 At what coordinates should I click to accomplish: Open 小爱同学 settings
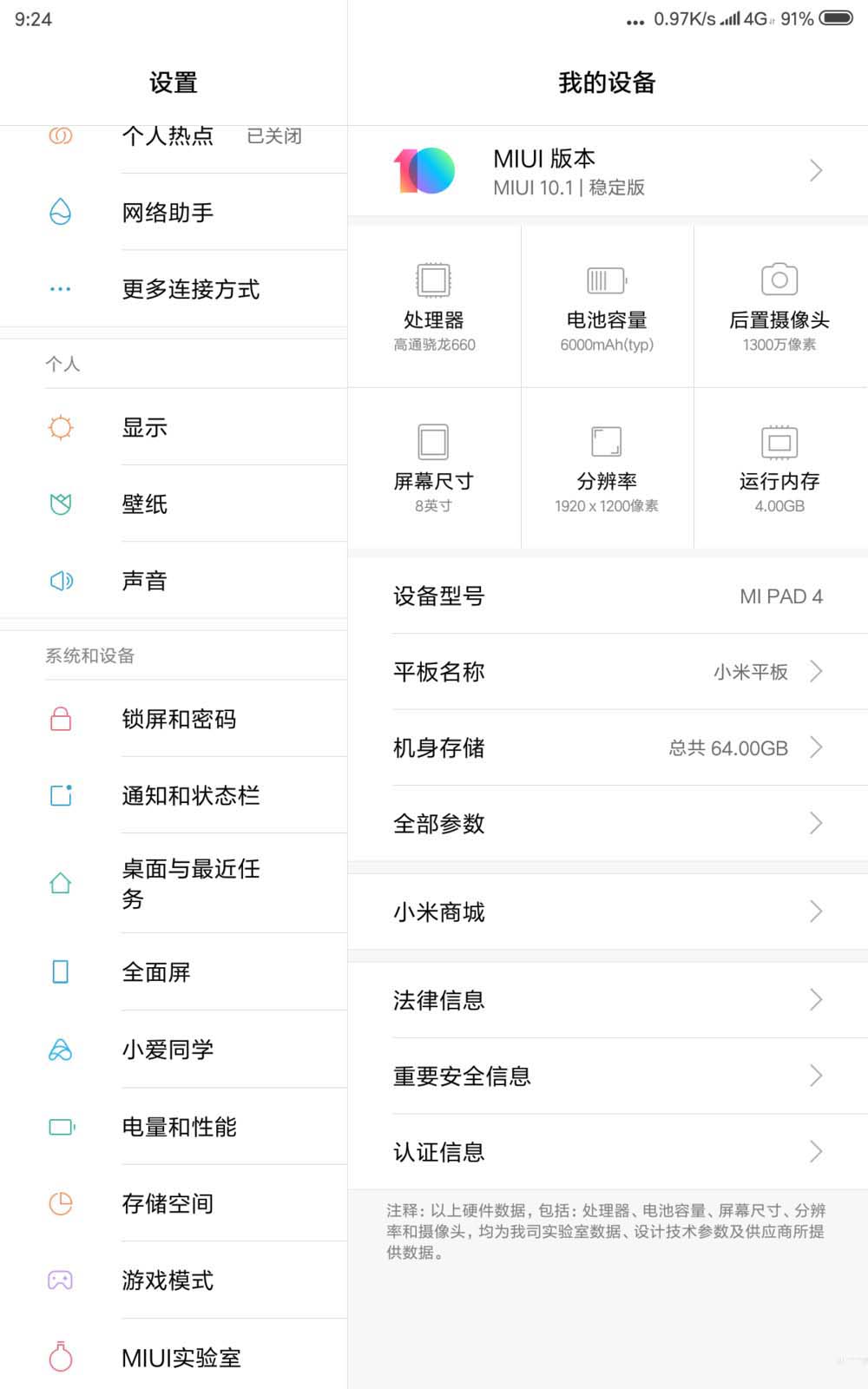pyautogui.click(x=174, y=1050)
